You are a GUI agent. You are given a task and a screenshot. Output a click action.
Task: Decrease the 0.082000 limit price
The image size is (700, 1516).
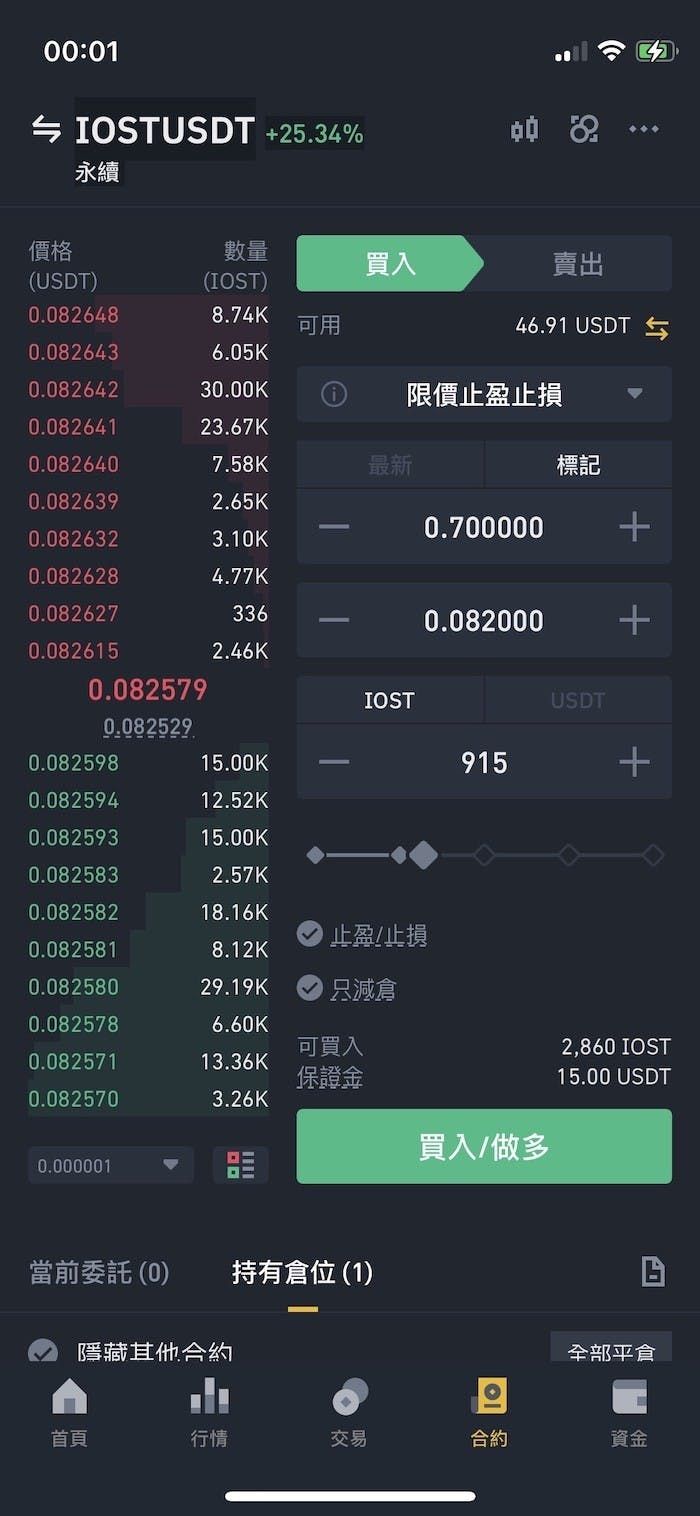334,620
